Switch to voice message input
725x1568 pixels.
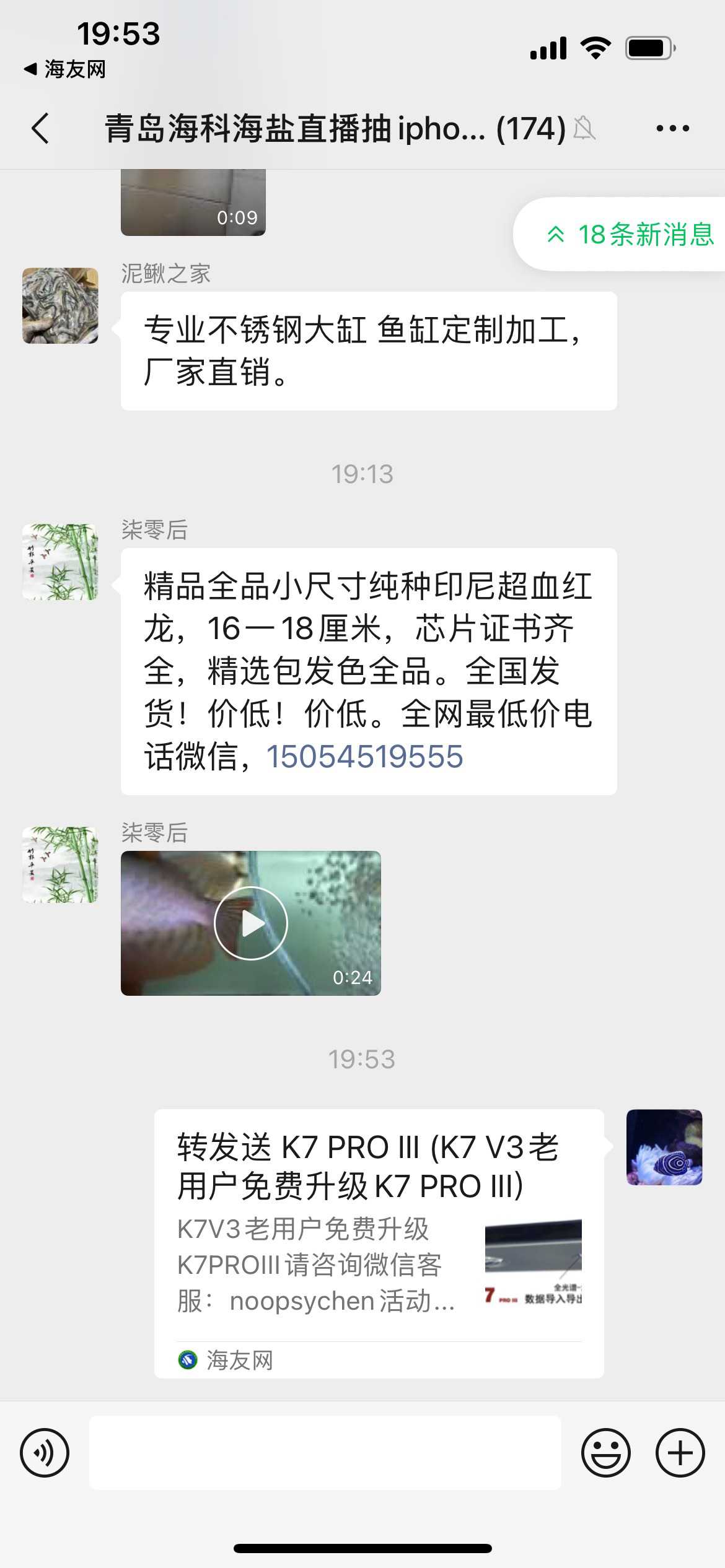[45, 1452]
